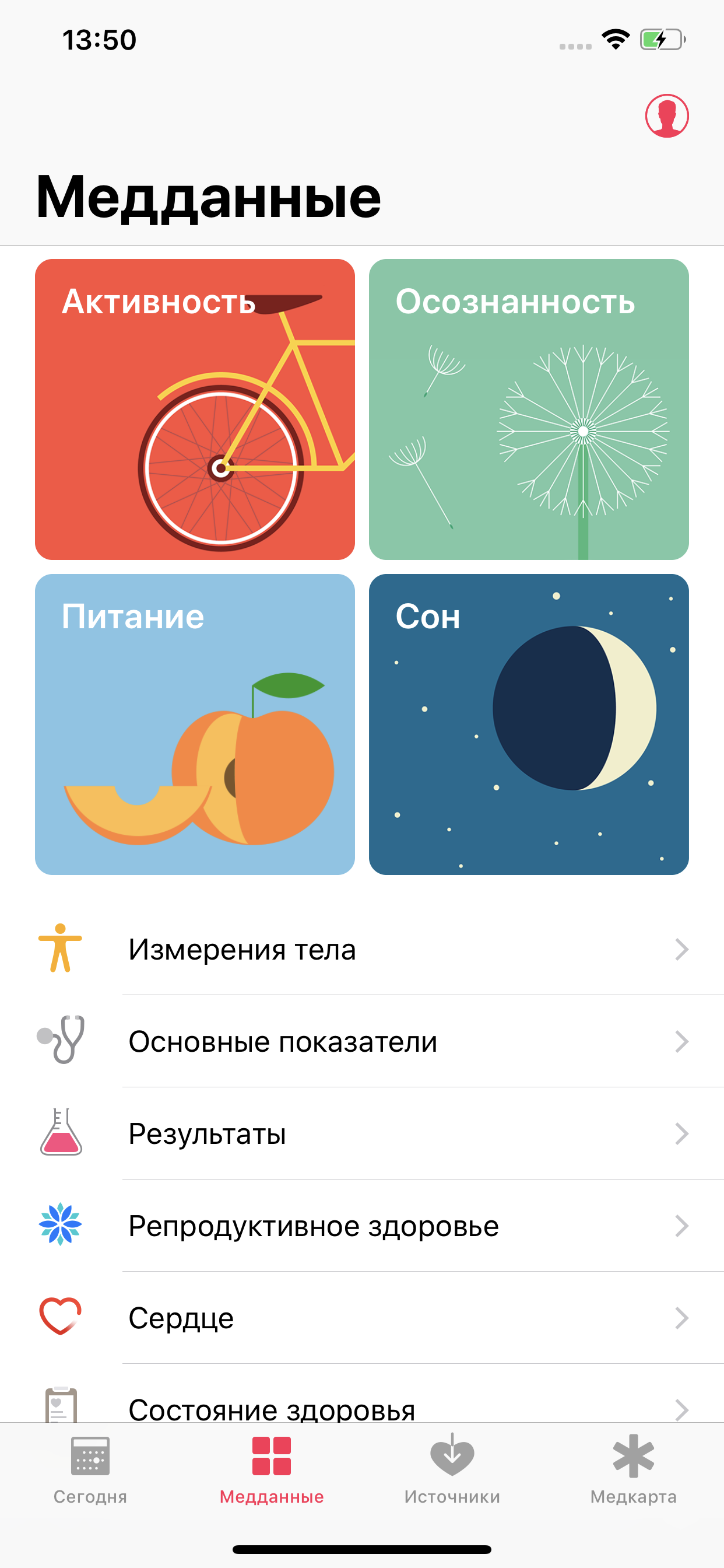Select the Результаты row
Viewport: 724px width, 1568px height.
(x=362, y=1133)
